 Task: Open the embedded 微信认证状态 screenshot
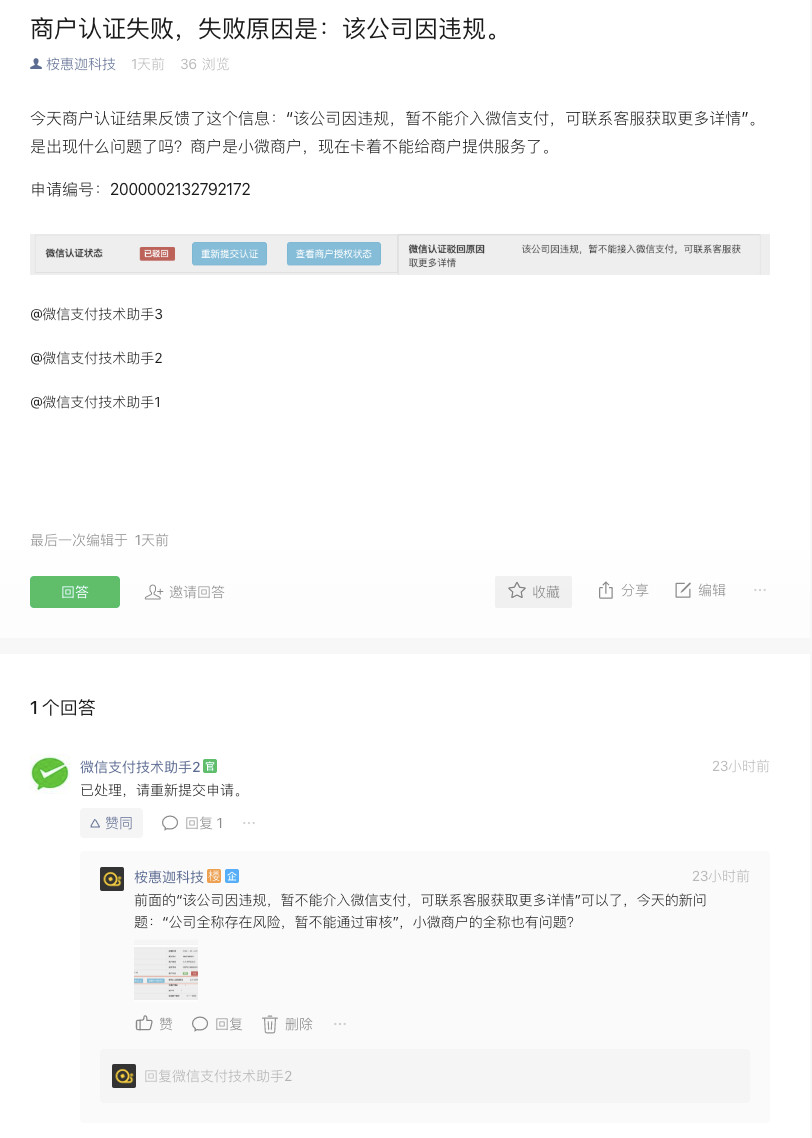[400, 254]
